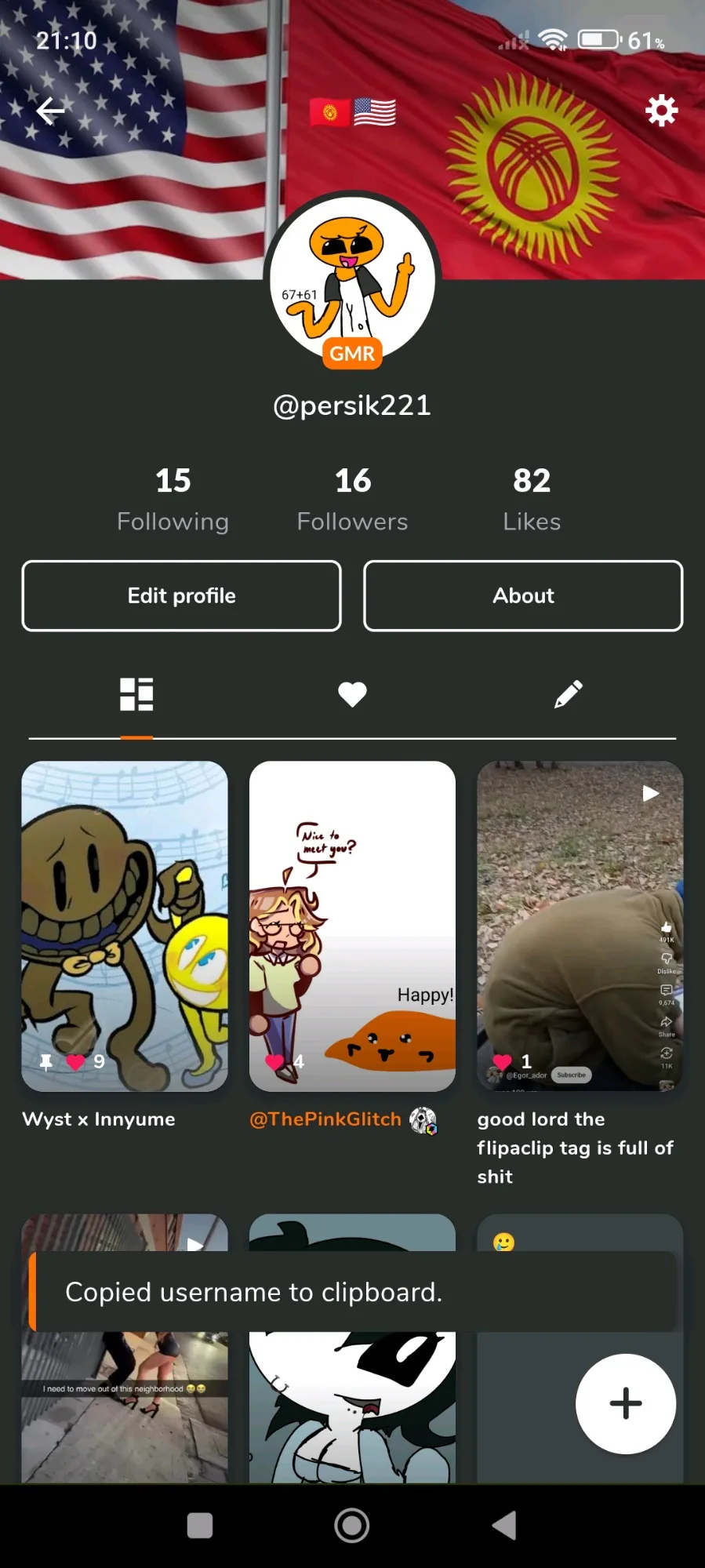Screen dimensions: 705x1568
Task: Open the Nice to meet you post
Action: 352,926
